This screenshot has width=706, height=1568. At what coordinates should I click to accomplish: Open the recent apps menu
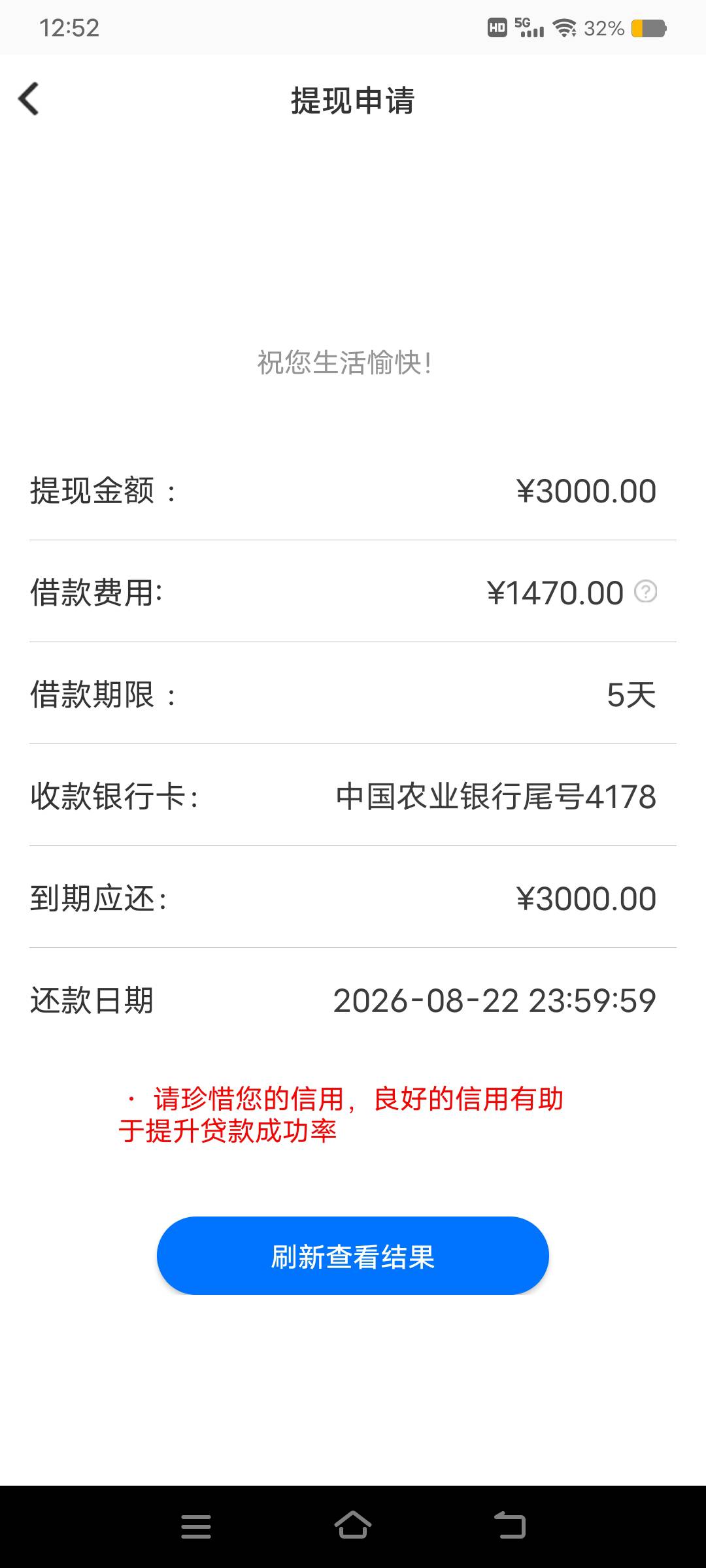pyautogui.click(x=196, y=1526)
